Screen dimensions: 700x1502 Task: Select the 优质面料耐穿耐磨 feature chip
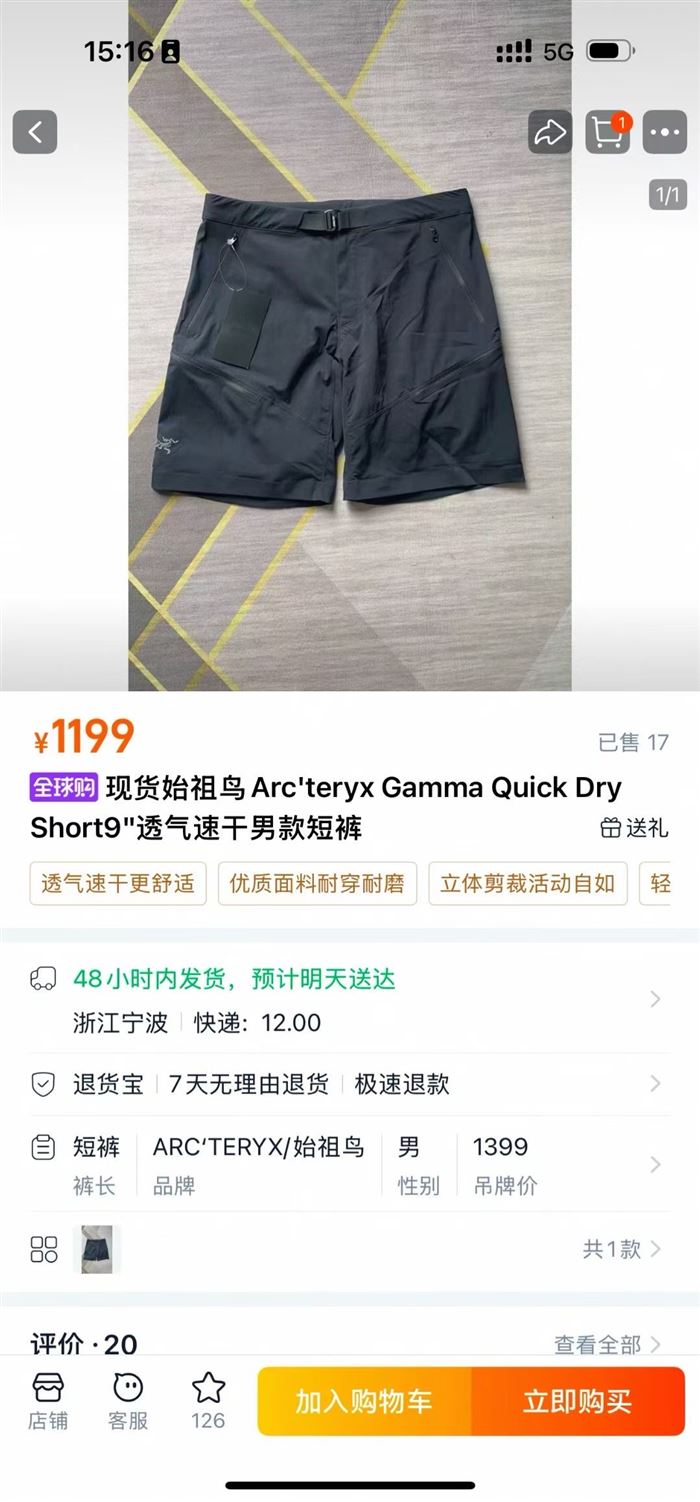tap(317, 884)
